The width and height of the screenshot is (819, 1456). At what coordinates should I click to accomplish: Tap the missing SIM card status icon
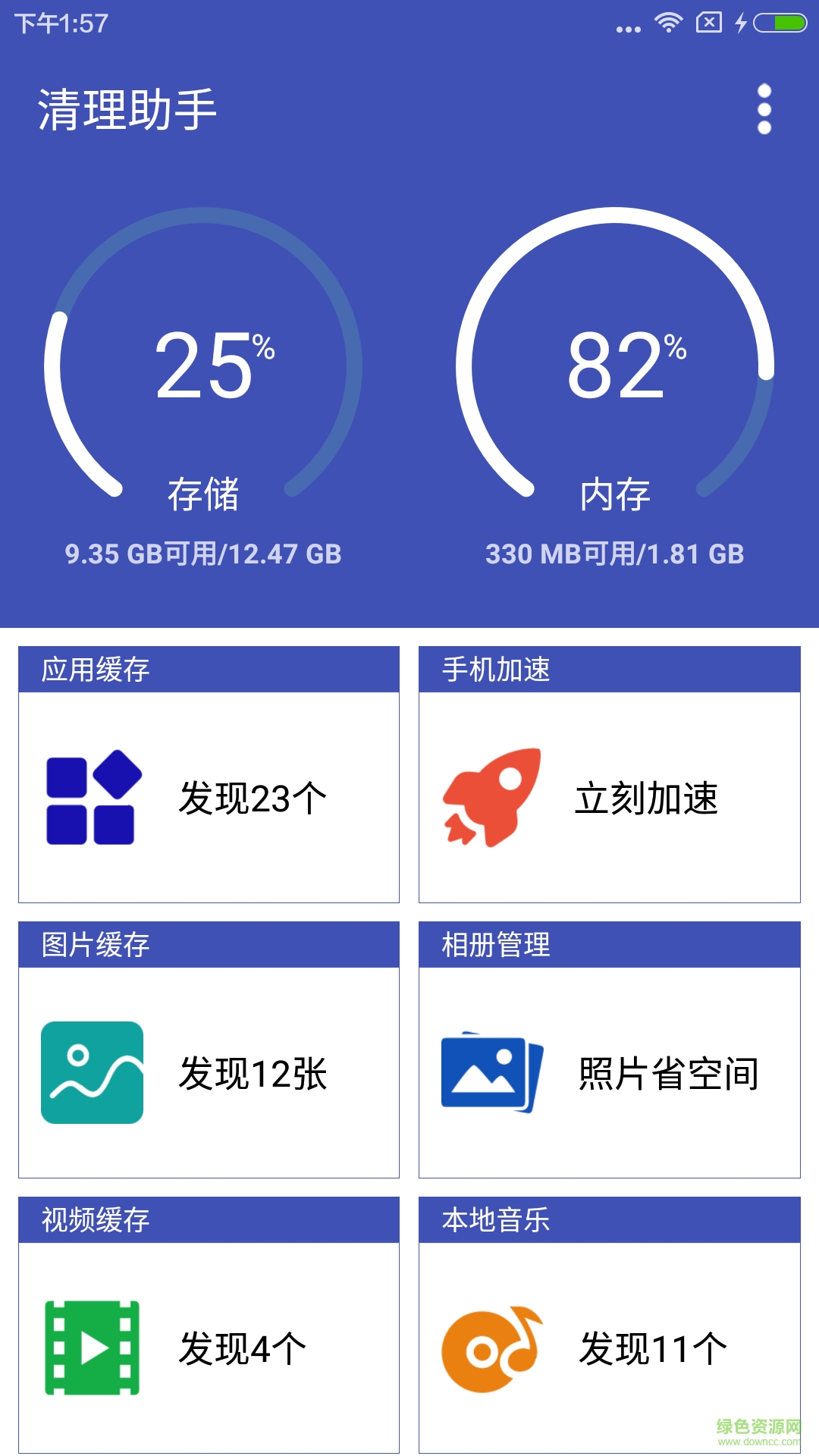click(x=708, y=23)
